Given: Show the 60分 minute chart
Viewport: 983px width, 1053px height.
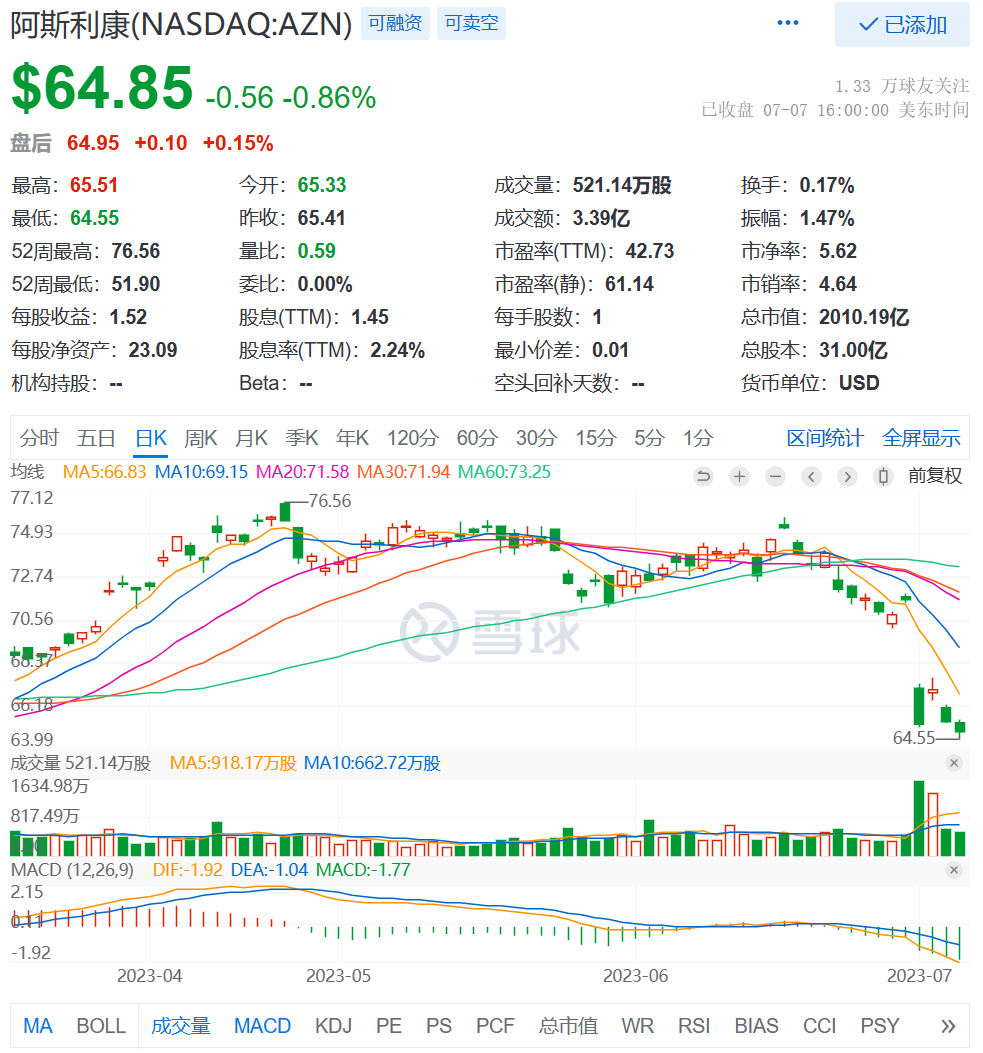Looking at the screenshot, I should 476,438.
